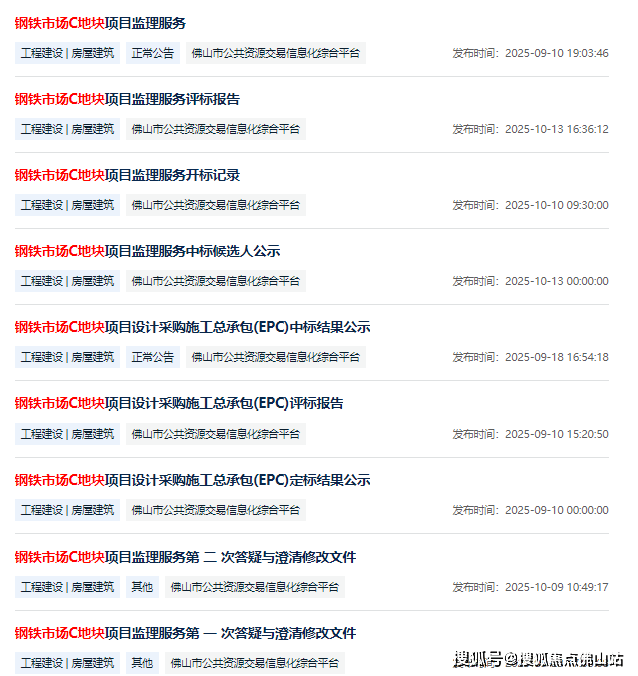View the EPC 评标报告 result
The image size is (638, 676).
(178, 403)
